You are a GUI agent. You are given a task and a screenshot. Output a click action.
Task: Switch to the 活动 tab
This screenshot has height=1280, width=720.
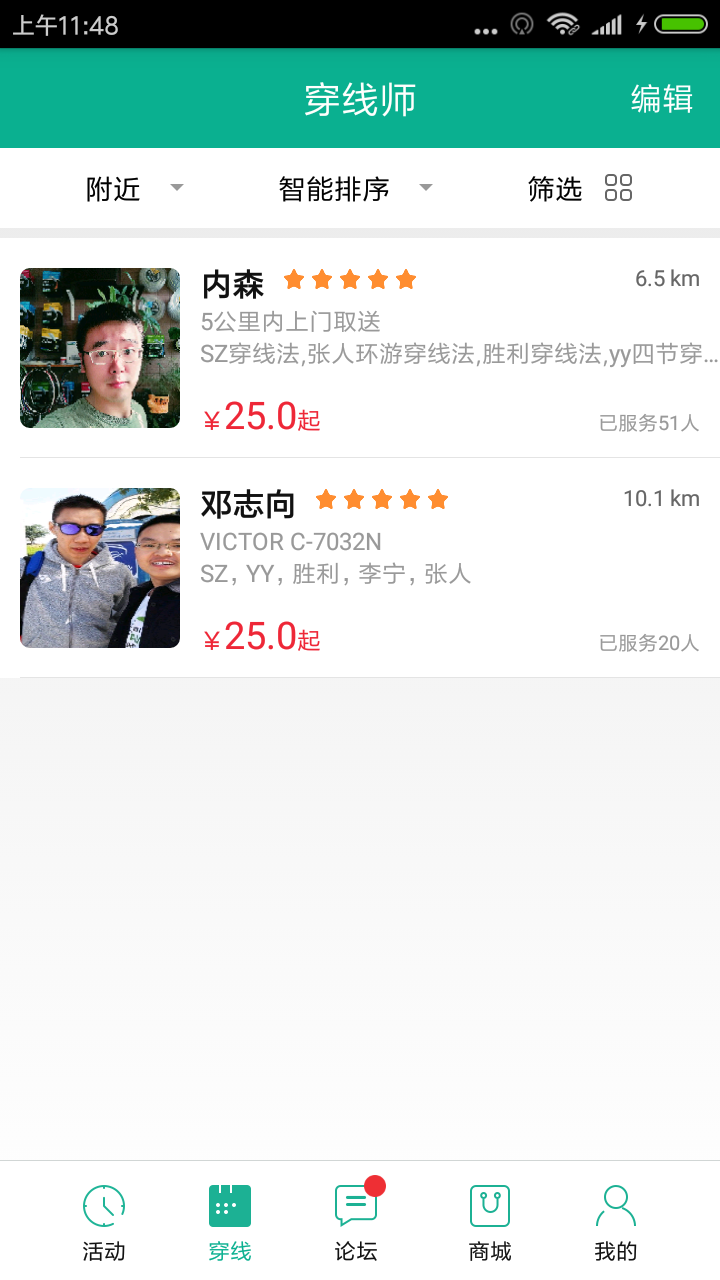click(104, 1222)
